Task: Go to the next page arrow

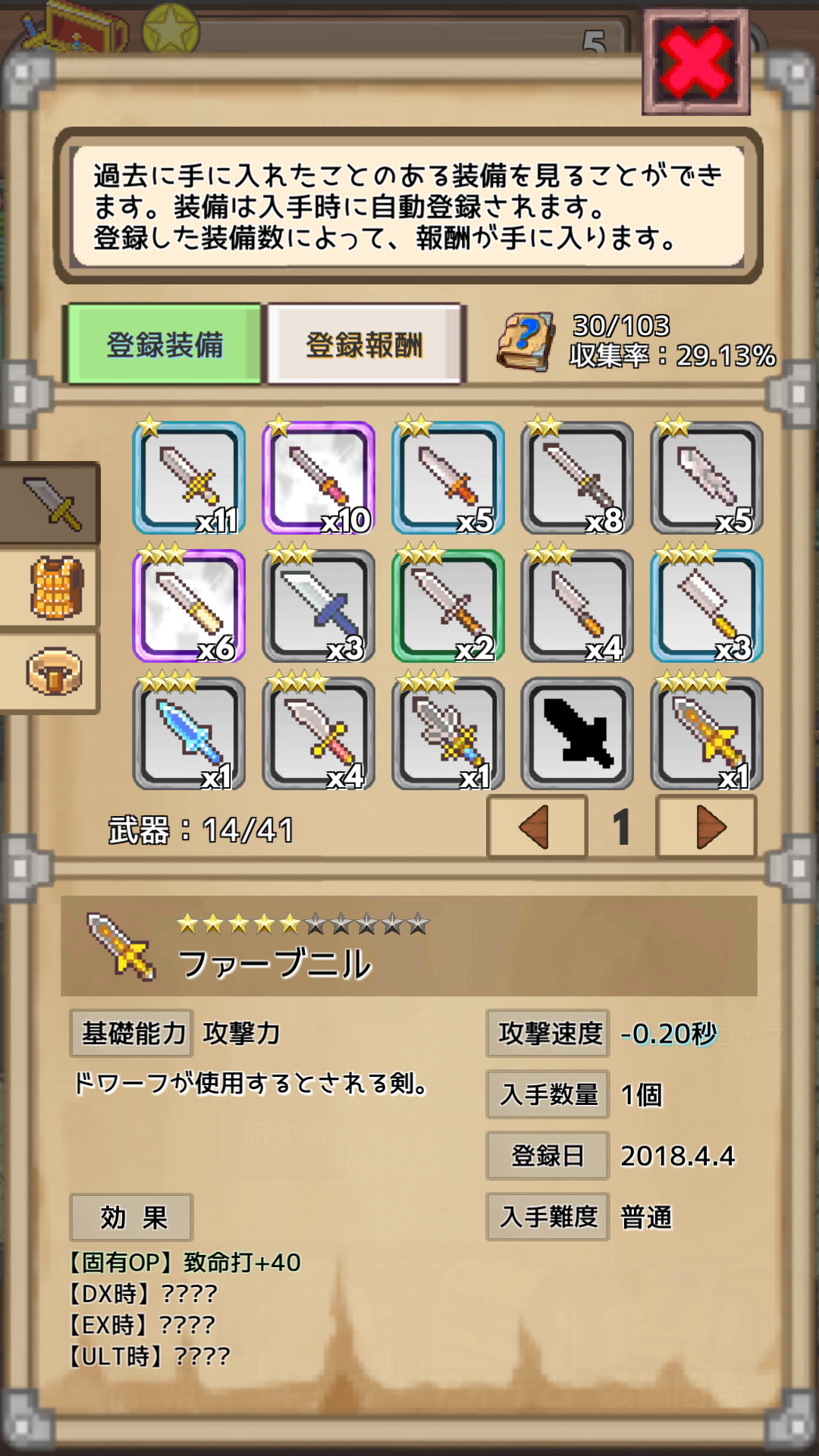Action: pos(707,827)
